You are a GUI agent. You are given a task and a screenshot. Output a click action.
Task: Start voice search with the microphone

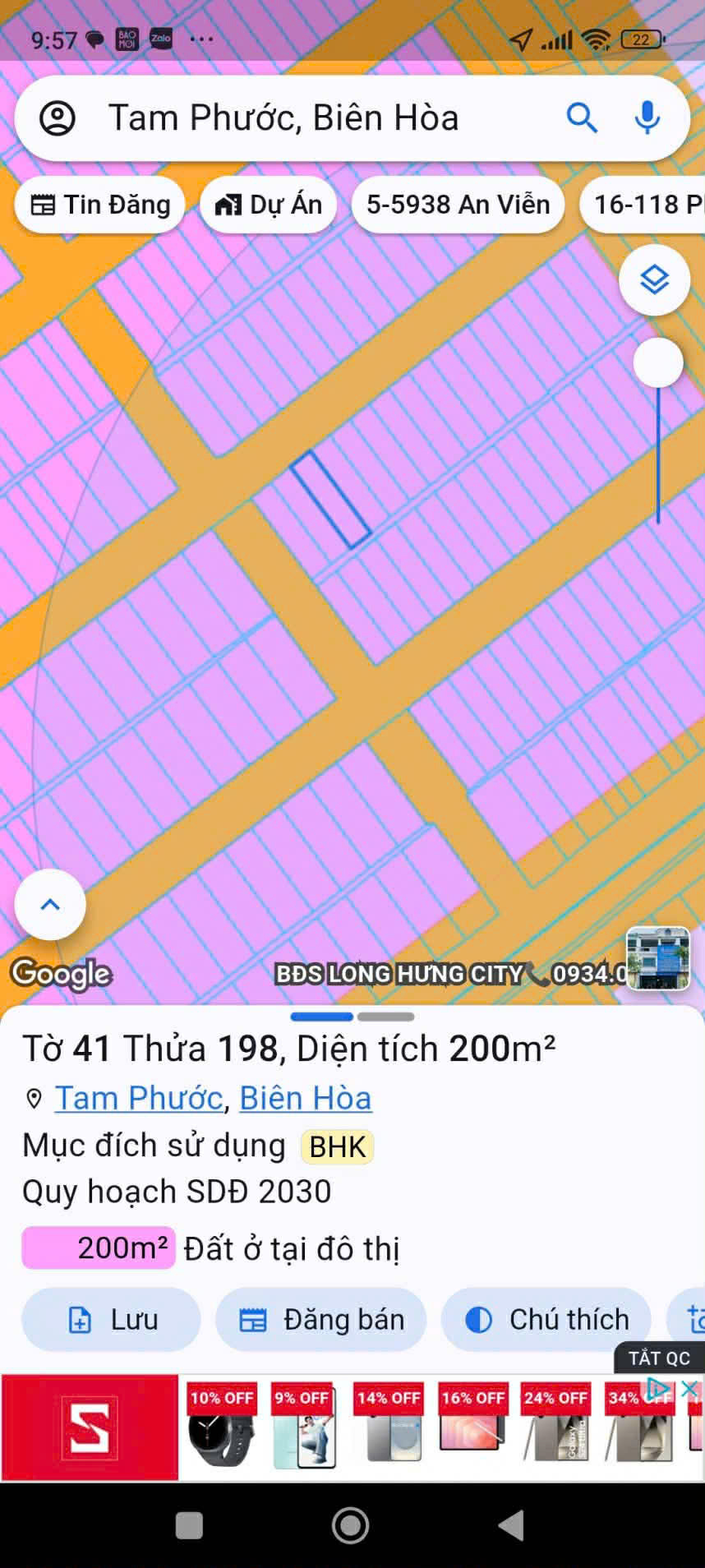point(647,118)
